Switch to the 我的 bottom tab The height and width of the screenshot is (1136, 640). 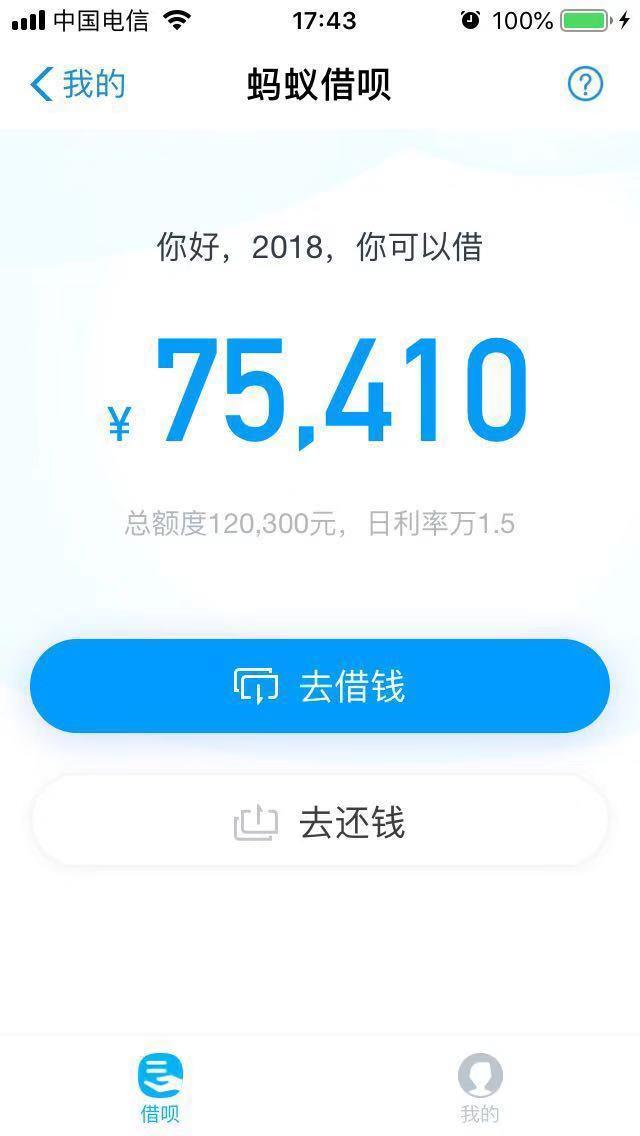click(x=480, y=1086)
